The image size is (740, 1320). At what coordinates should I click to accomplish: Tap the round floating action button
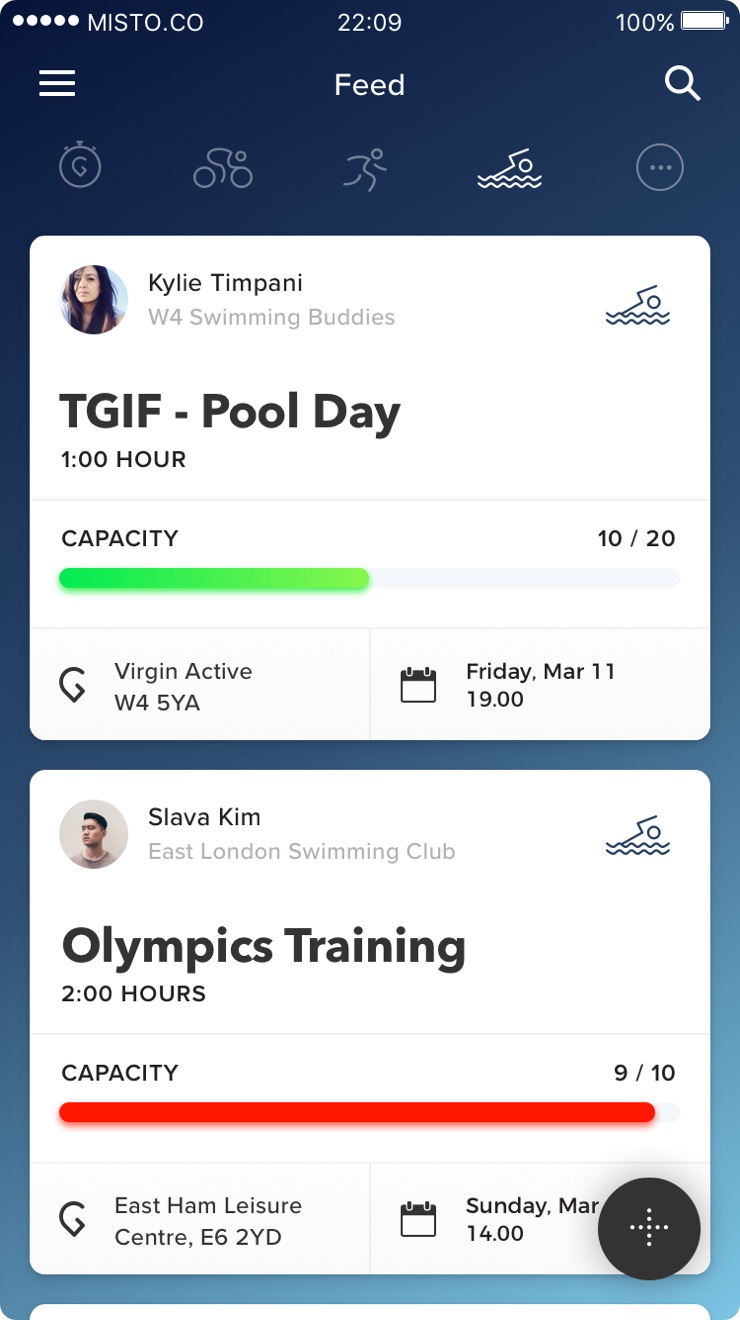(649, 1229)
